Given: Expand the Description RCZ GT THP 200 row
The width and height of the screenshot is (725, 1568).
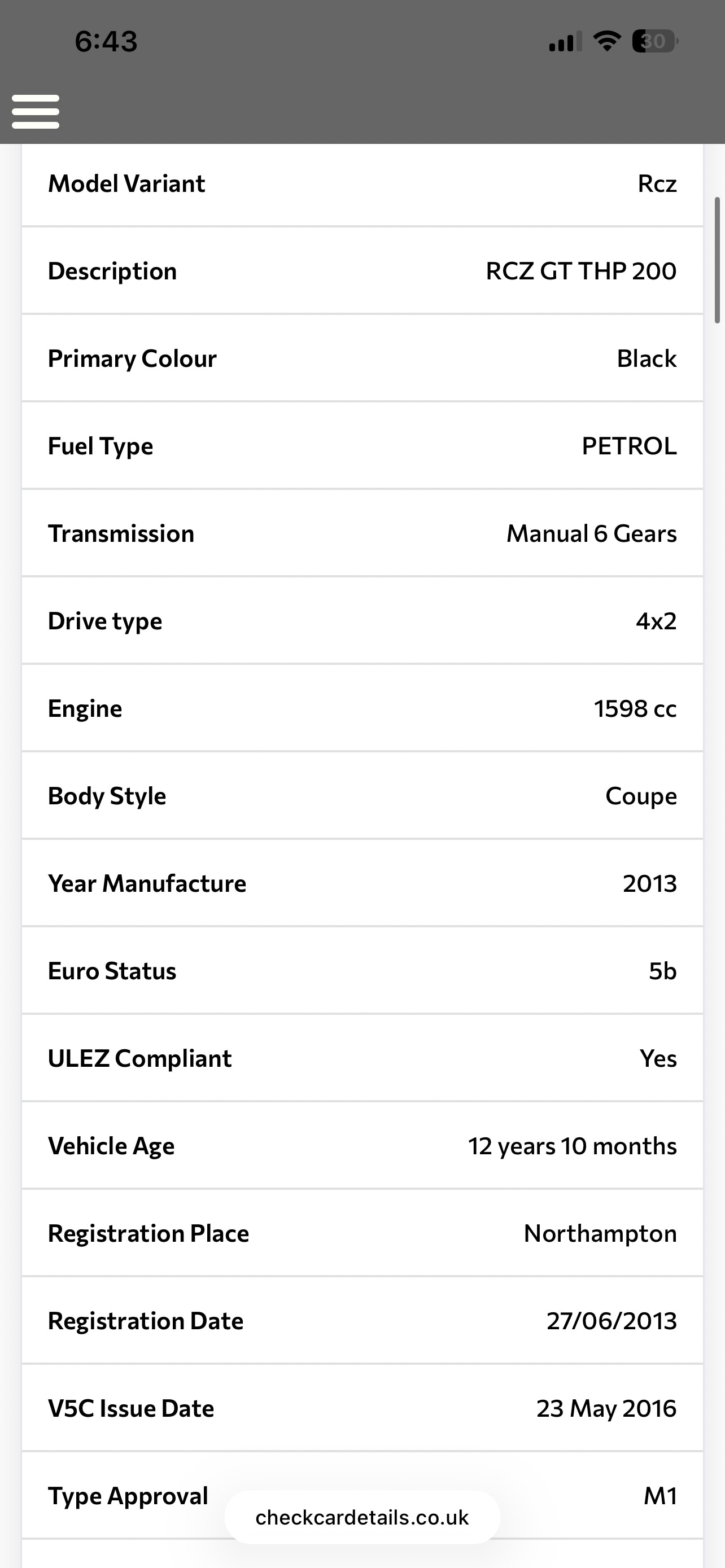Looking at the screenshot, I should coord(361,271).
